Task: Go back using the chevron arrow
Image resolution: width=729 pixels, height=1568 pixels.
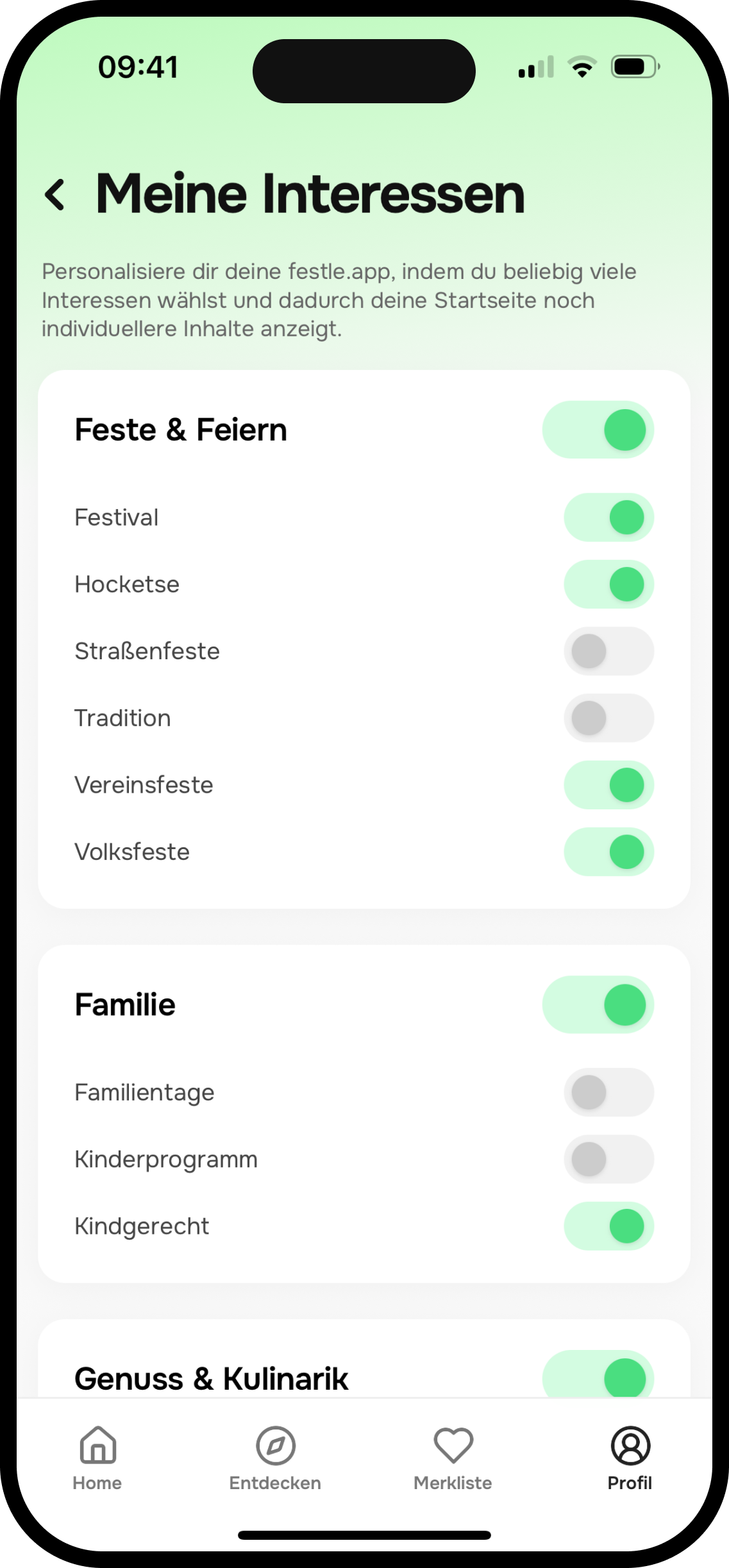Action: pyautogui.click(x=56, y=194)
